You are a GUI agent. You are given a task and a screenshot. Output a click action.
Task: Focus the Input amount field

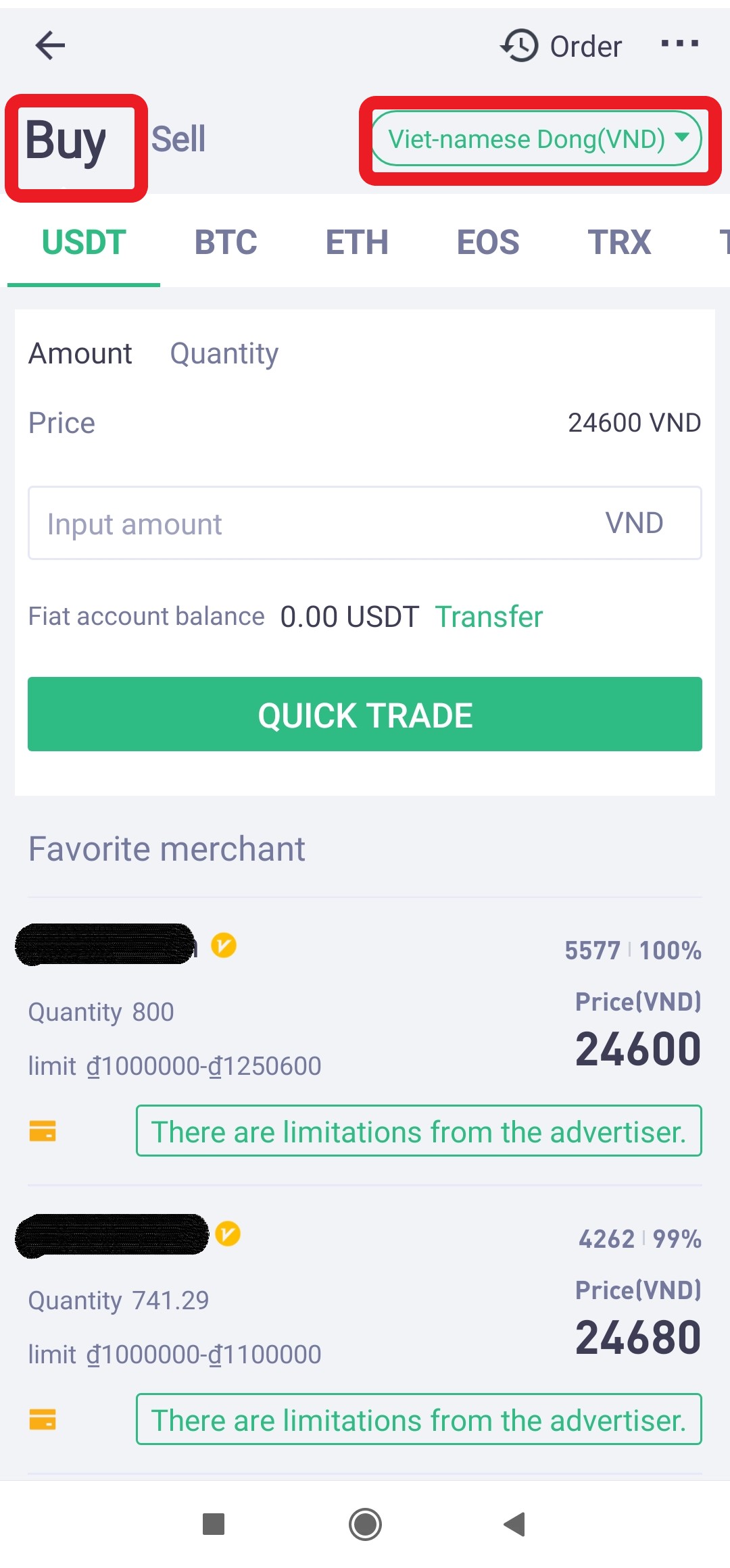click(365, 523)
